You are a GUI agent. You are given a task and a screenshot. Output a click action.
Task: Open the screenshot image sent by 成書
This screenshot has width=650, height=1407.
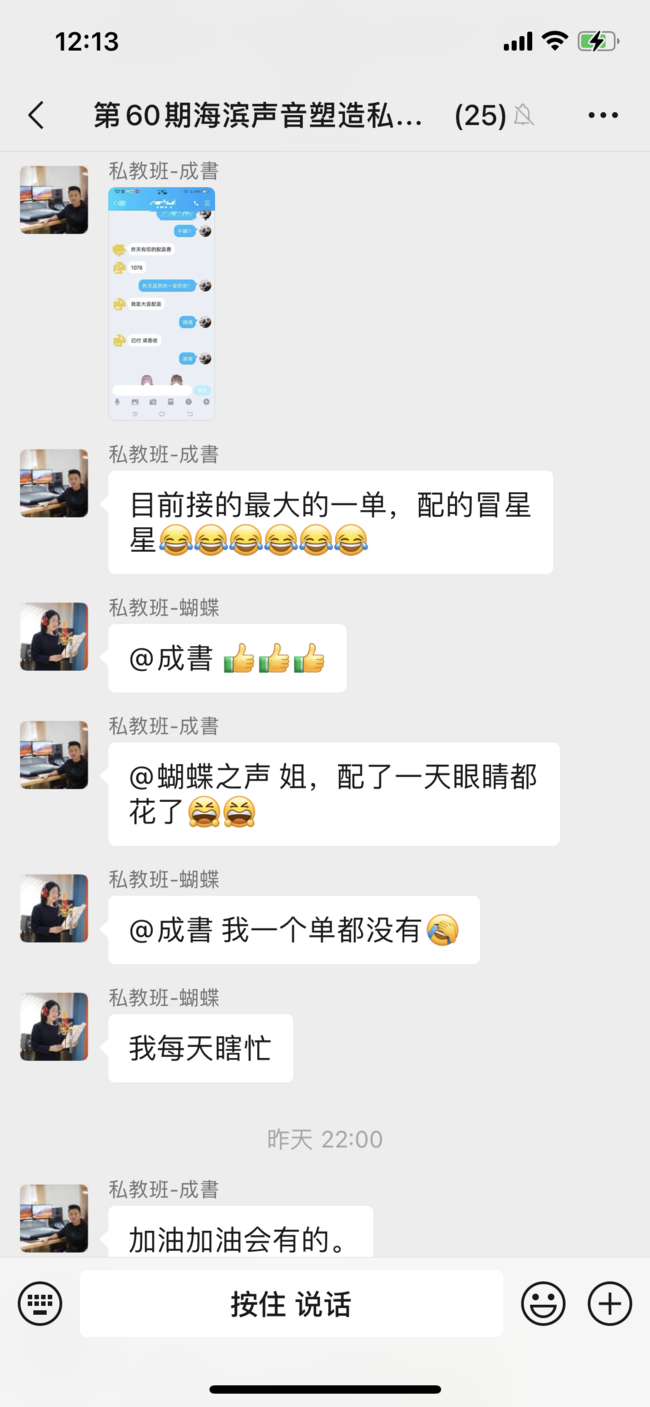[161, 303]
